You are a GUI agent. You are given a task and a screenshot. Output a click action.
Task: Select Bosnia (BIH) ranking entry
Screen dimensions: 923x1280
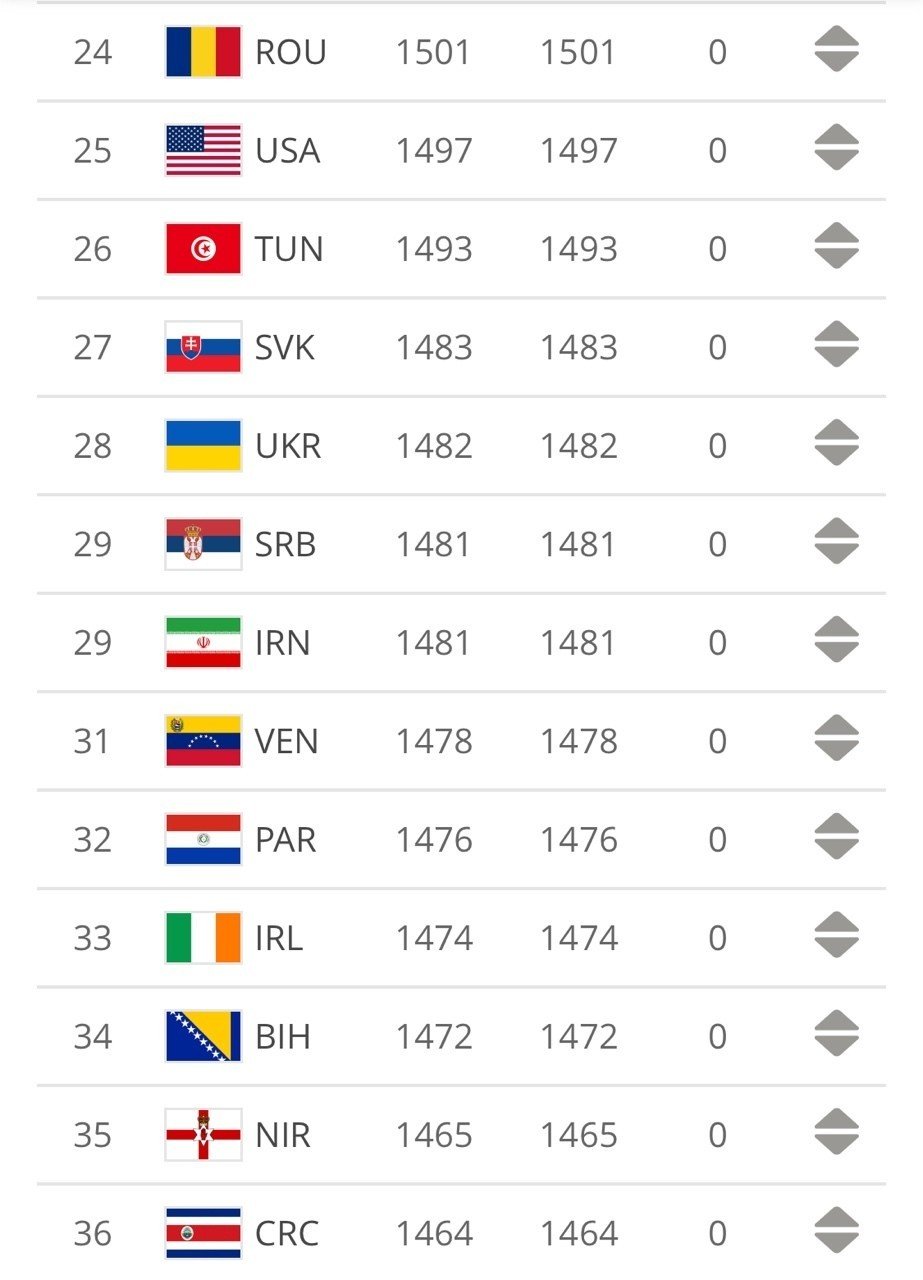[x=283, y=1036]
